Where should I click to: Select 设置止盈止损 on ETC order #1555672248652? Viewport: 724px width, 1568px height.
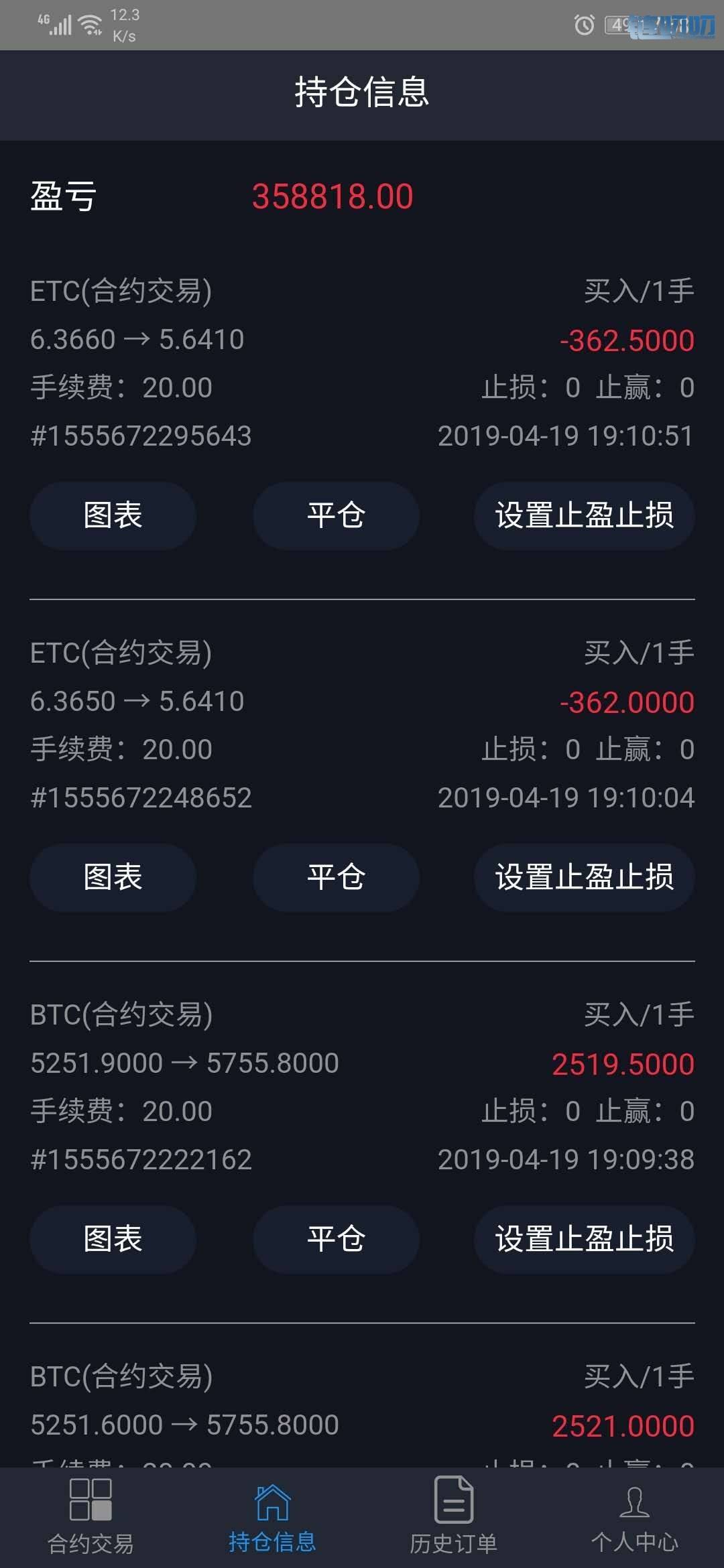pyautogui.click(x=585, y=877)
